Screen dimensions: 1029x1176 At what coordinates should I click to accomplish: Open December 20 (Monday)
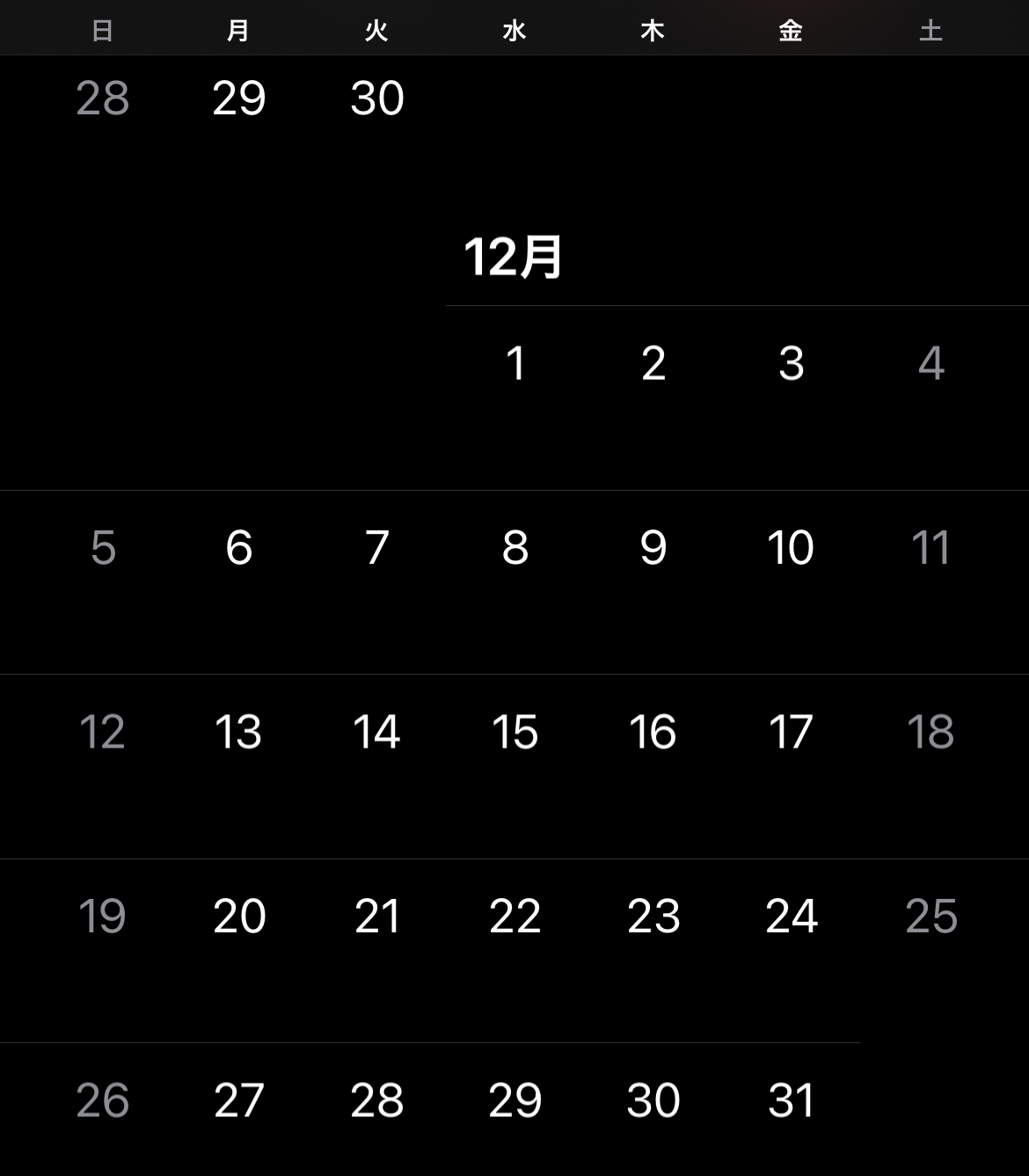click(239, 917)
